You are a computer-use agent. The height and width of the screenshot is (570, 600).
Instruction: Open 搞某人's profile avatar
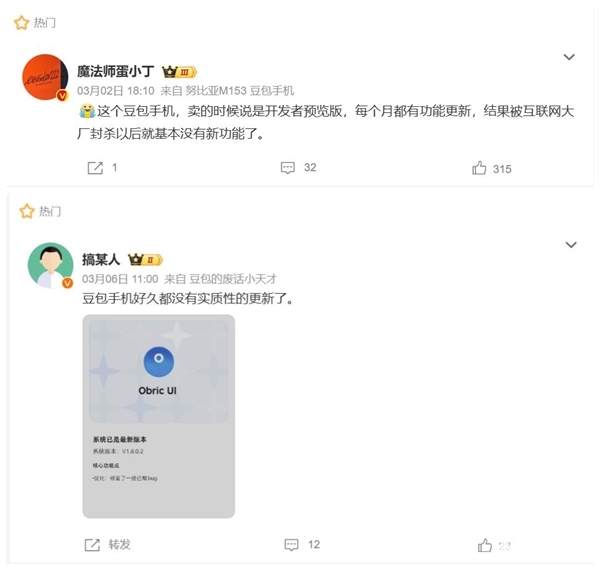tap(50, 266)
